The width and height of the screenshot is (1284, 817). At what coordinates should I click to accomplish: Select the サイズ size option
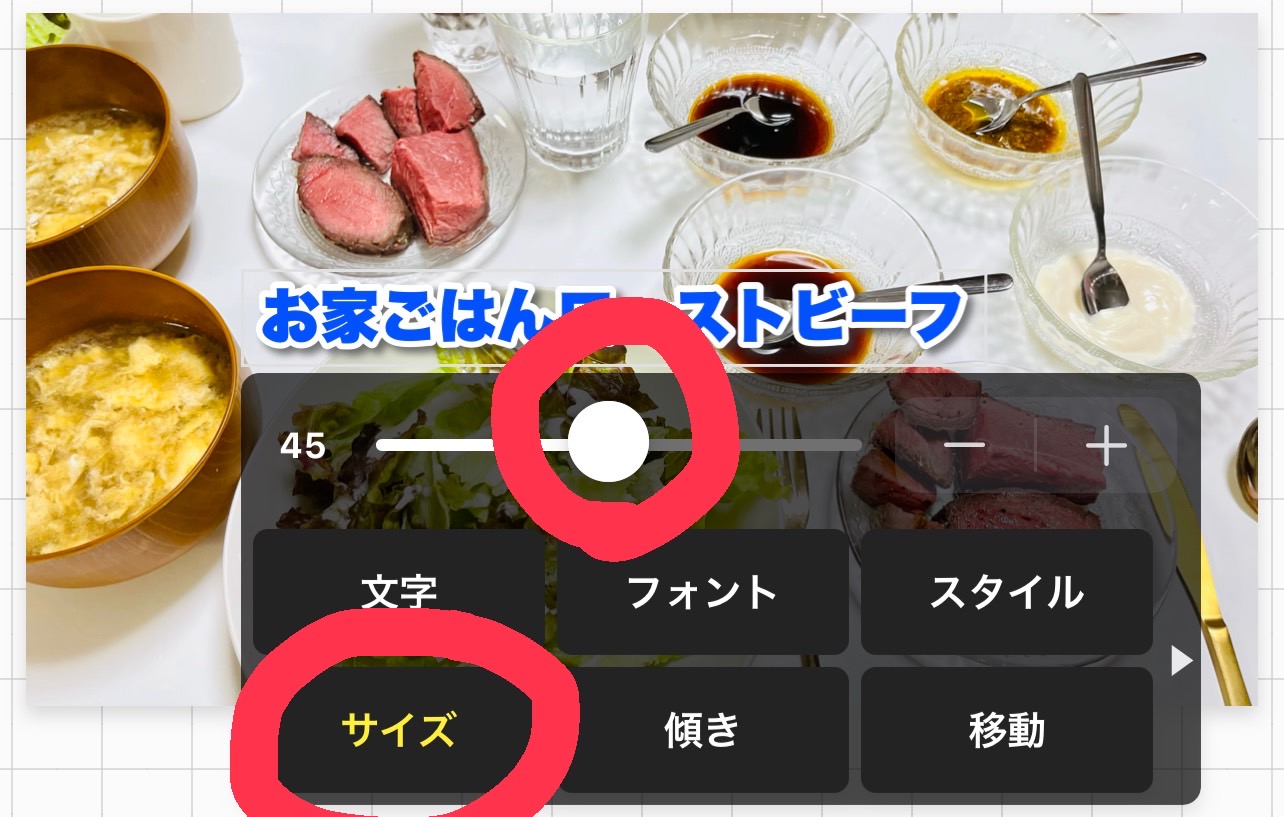pyautogui.click(x=399, y=731)
